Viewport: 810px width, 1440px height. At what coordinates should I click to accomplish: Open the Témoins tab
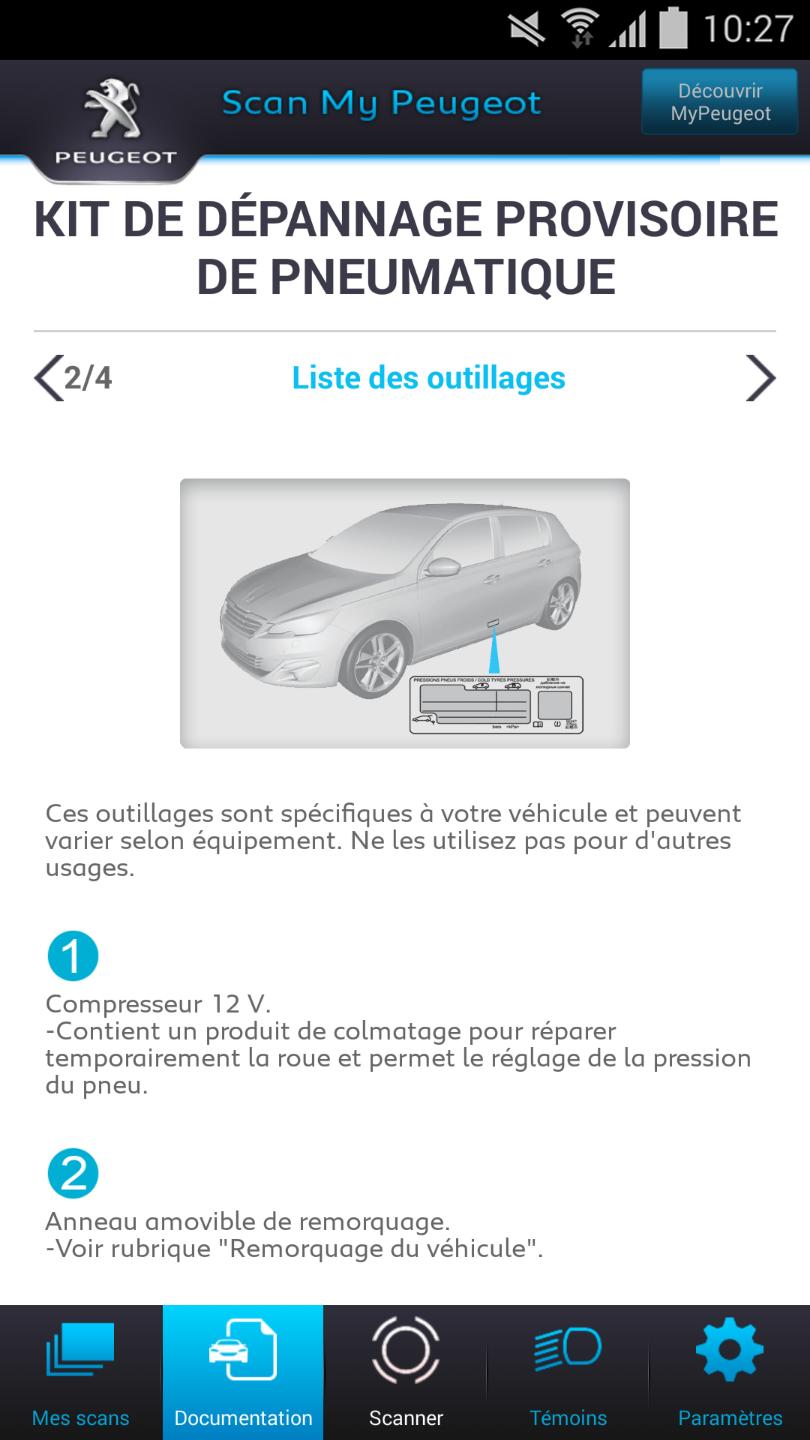coord(567,1372)
